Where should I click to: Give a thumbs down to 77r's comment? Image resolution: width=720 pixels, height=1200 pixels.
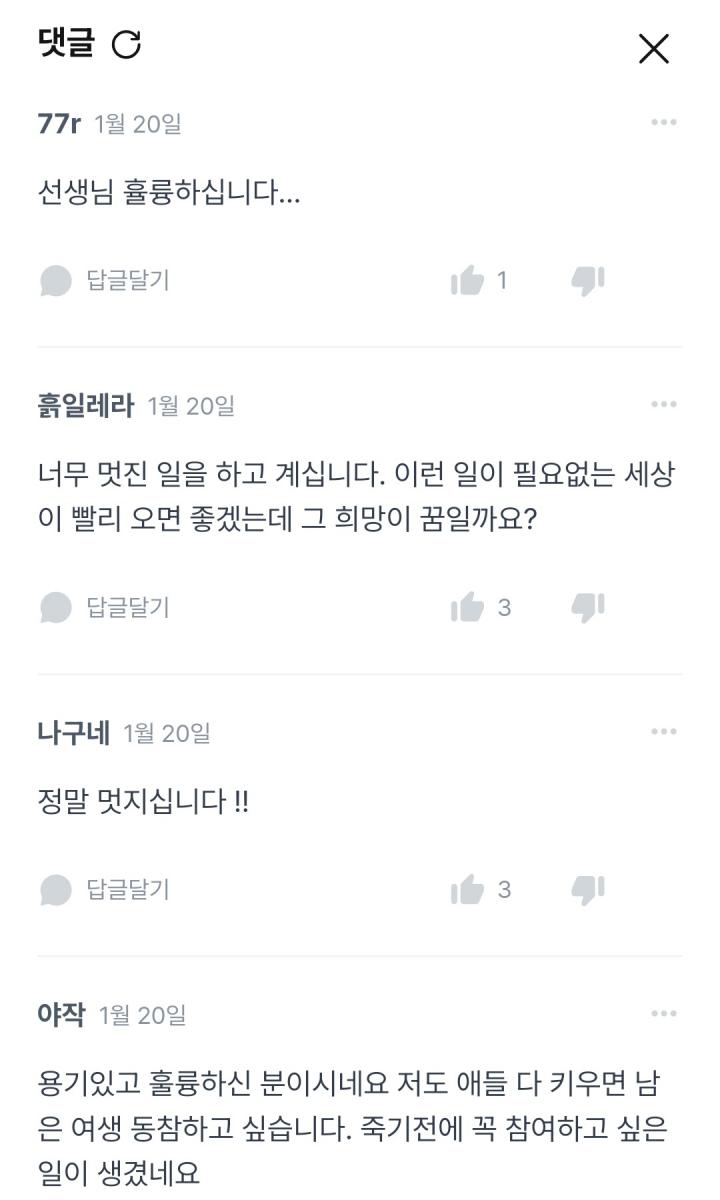tap(588, 280)
